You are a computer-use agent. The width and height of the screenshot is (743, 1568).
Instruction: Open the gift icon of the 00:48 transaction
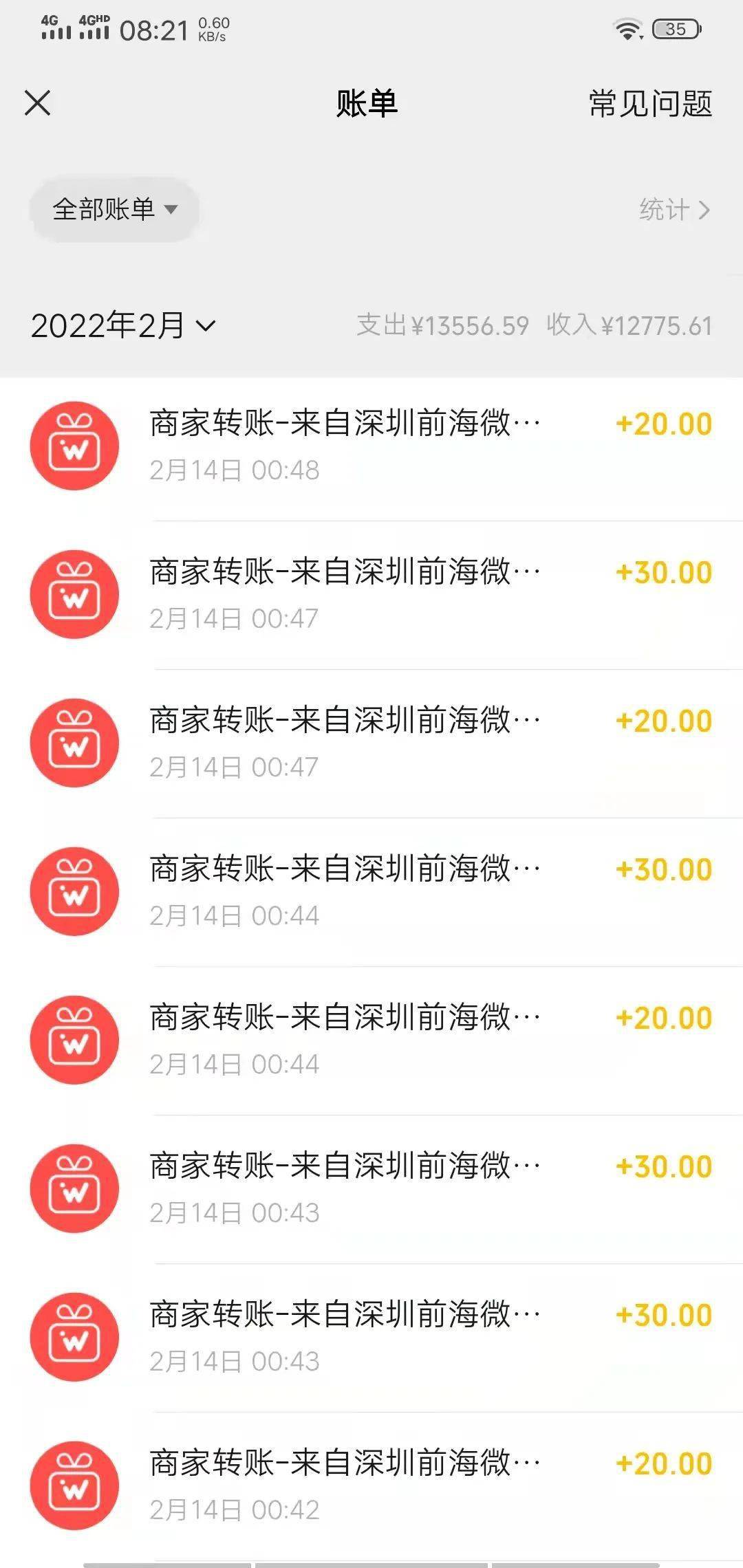coord(74,446)
